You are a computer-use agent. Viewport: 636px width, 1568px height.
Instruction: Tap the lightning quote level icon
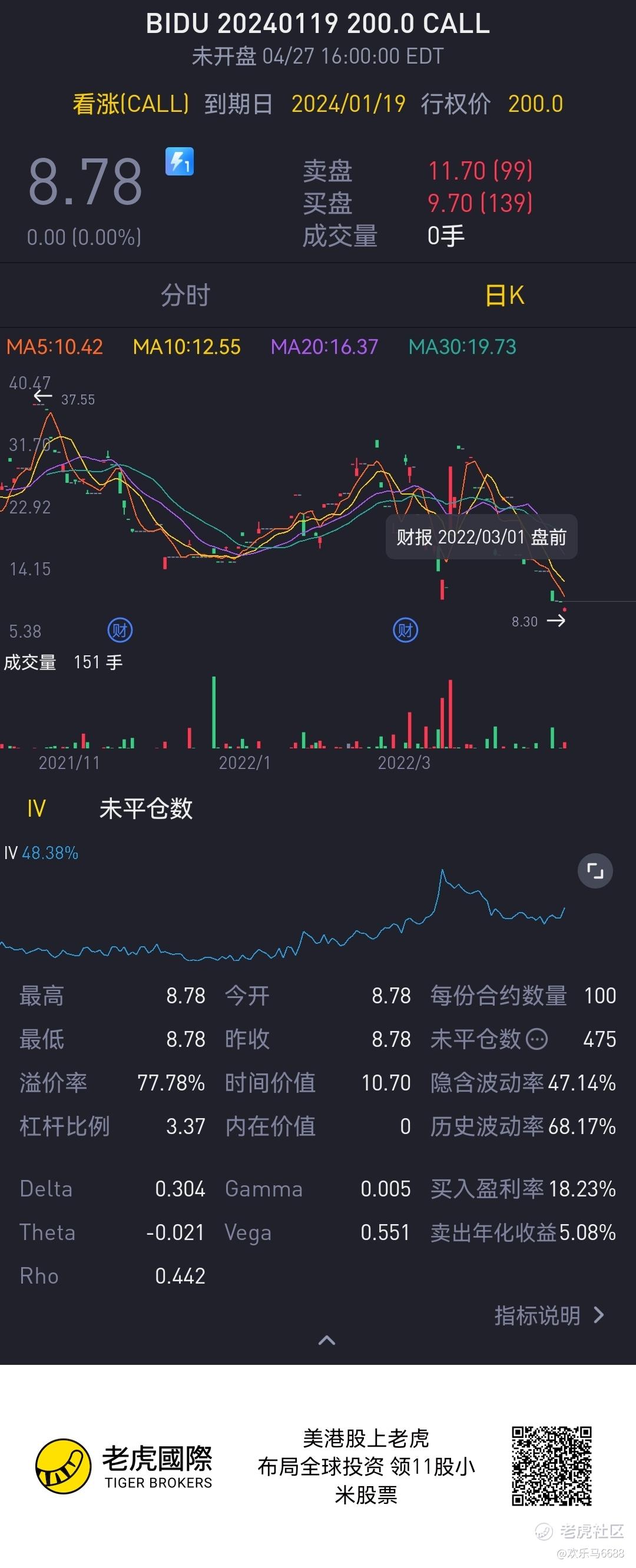click(180, 161)
